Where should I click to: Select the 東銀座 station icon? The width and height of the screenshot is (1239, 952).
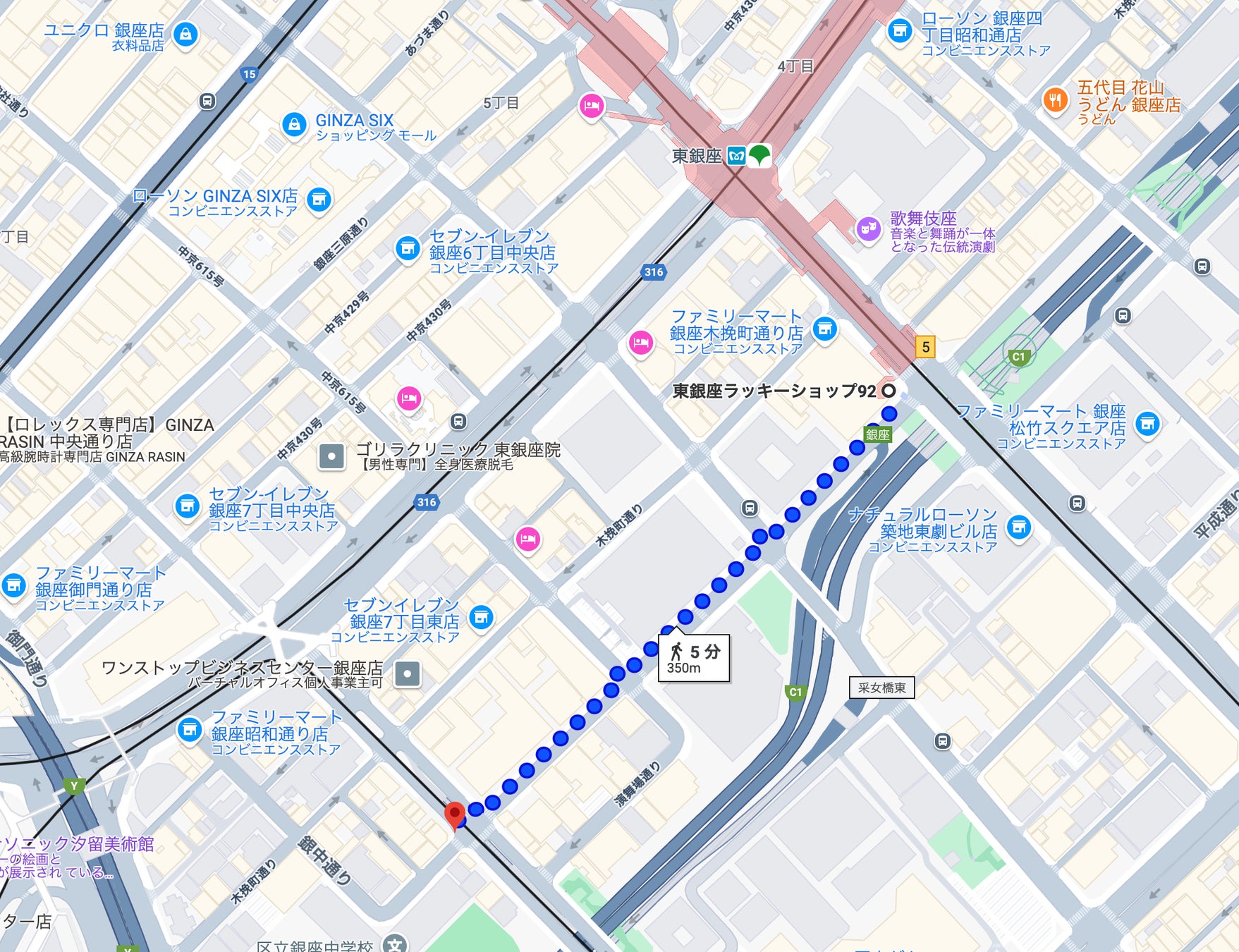(736, 156)
